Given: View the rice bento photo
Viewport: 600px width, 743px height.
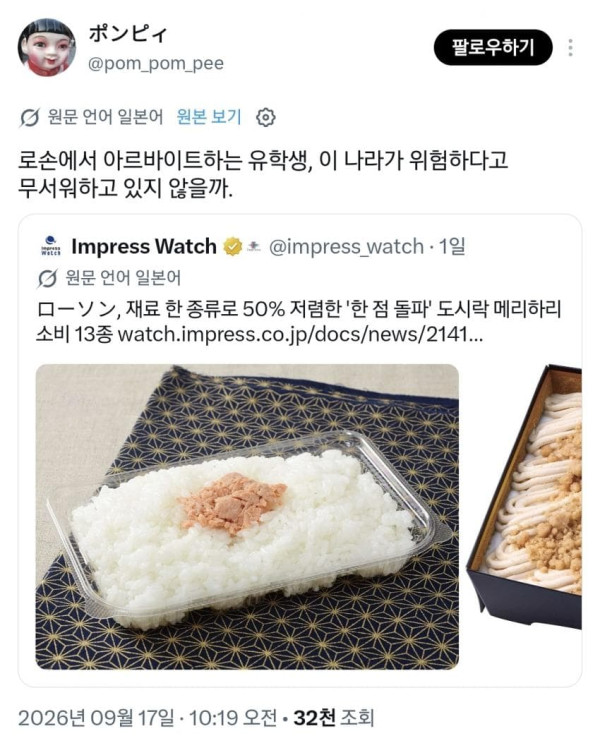Looking at the screenshot, I should click(x=247, y=516).
